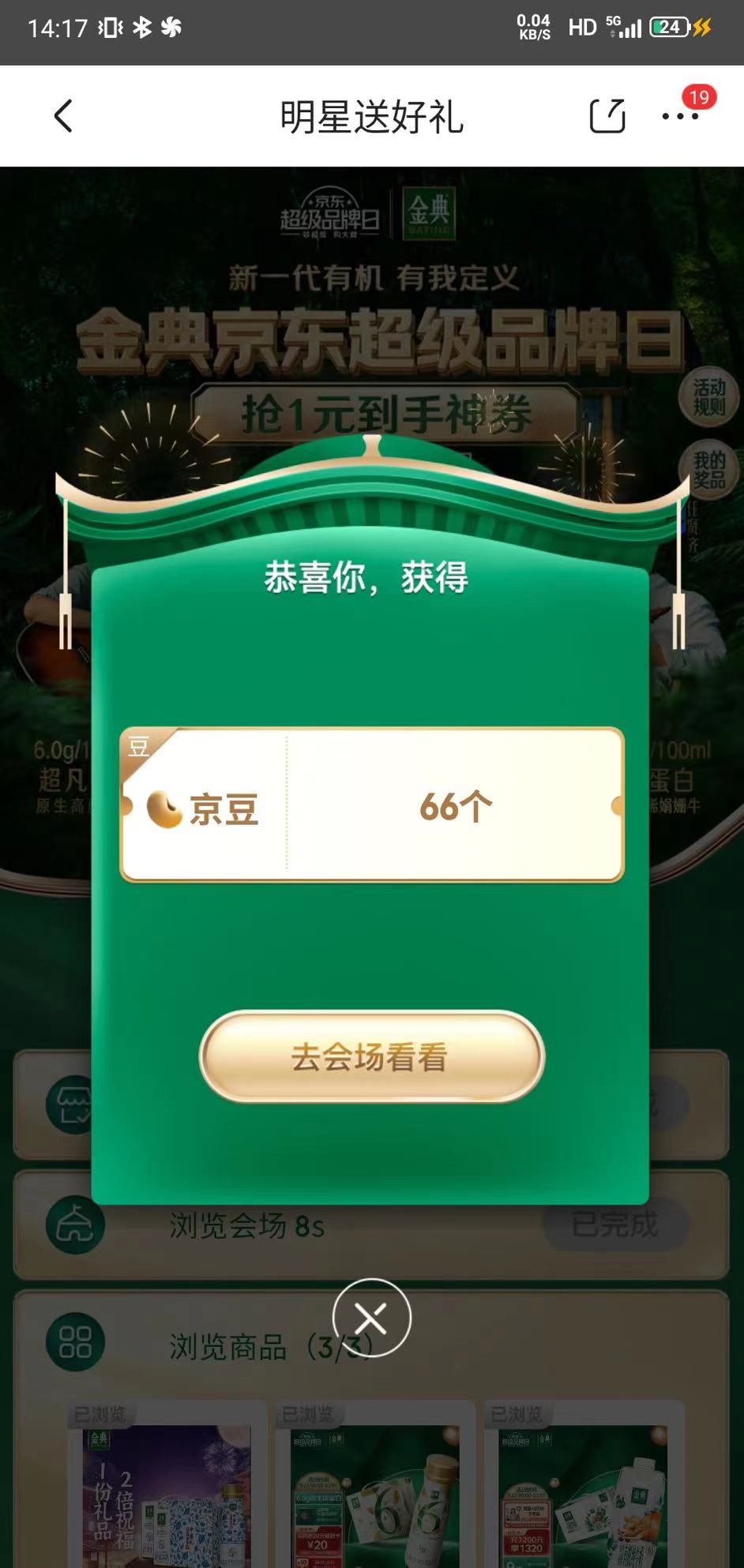
Task: Open the 京豆 66个 reward card
Action: click(x=371, y=805)
